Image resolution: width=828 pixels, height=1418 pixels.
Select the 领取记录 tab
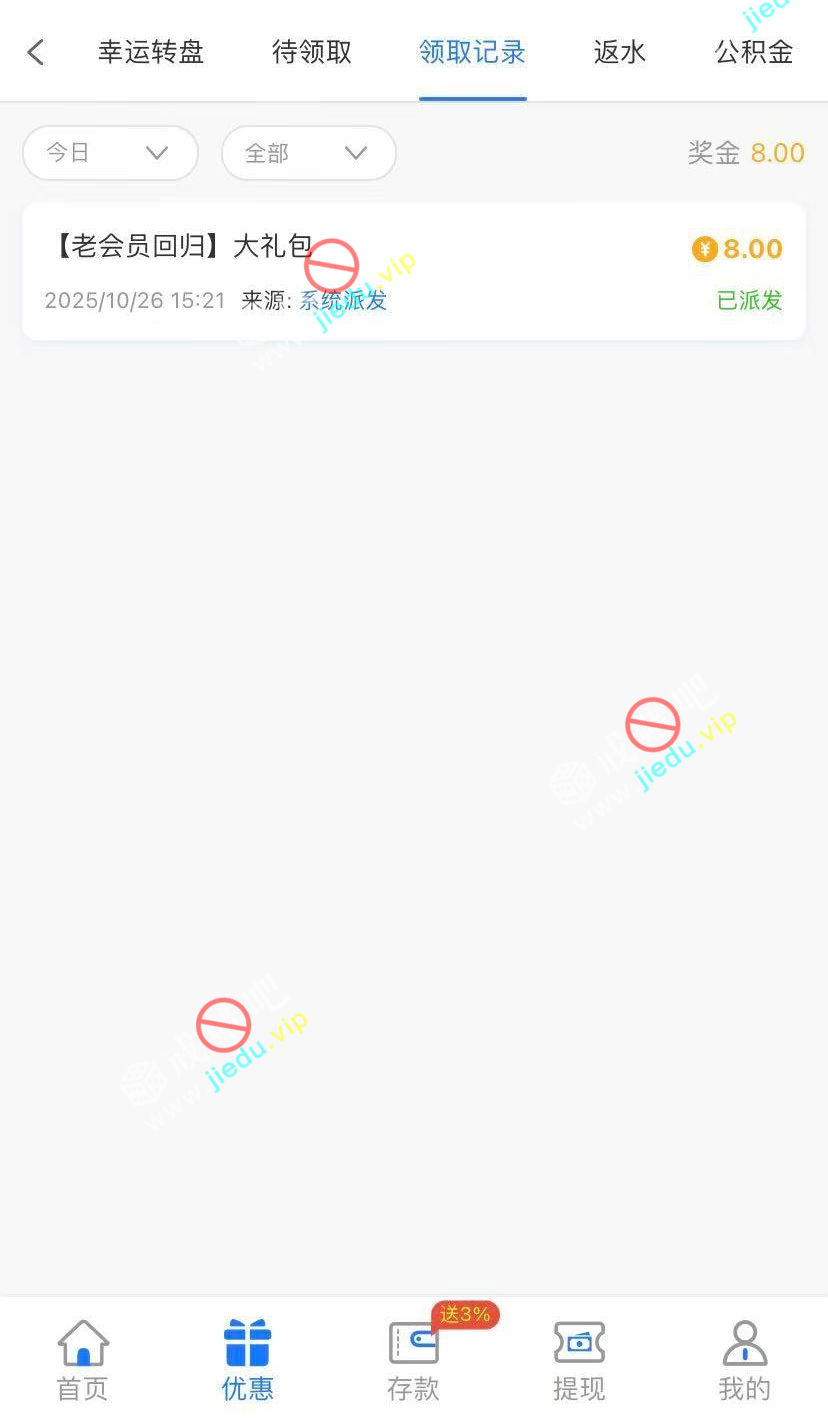tap(472, 52)
